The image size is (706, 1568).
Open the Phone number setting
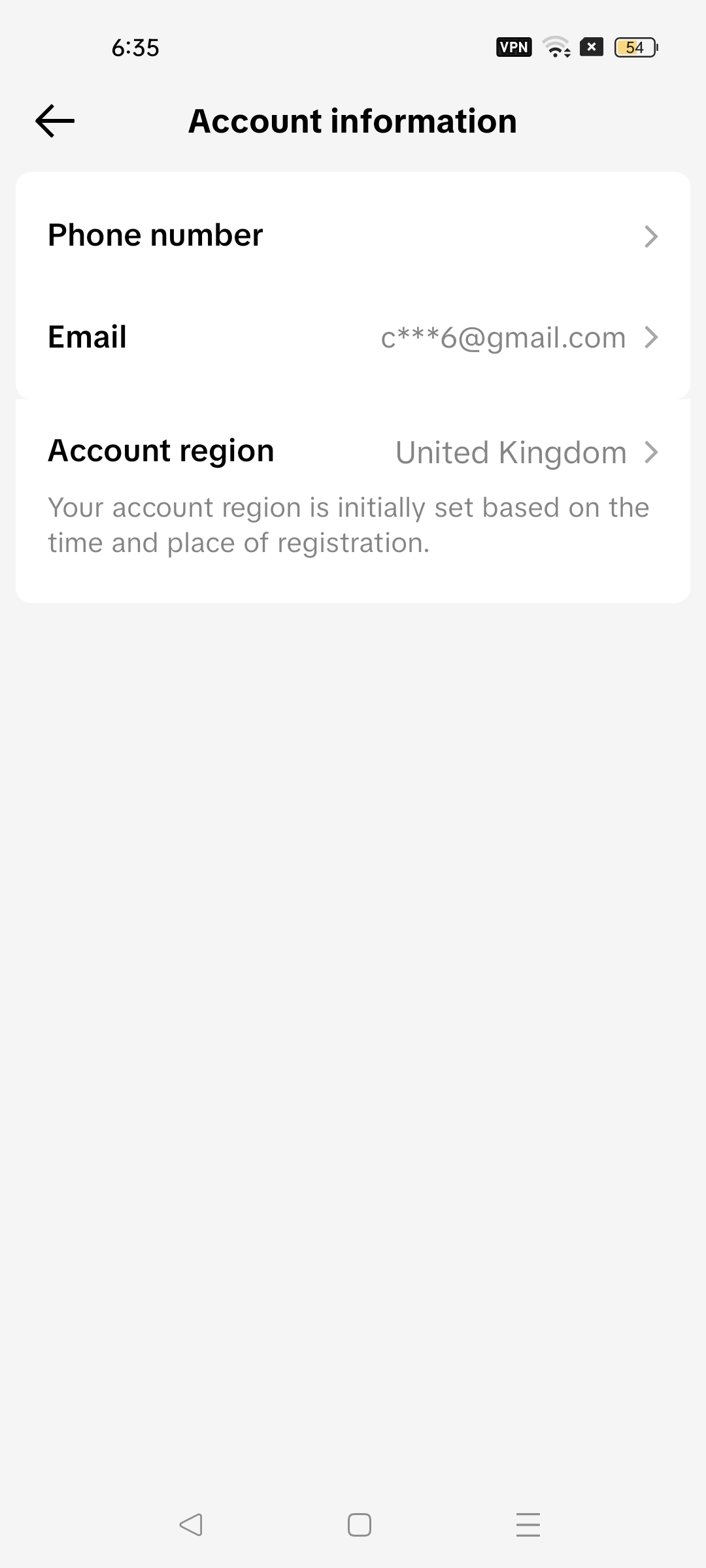click(353, 236)
